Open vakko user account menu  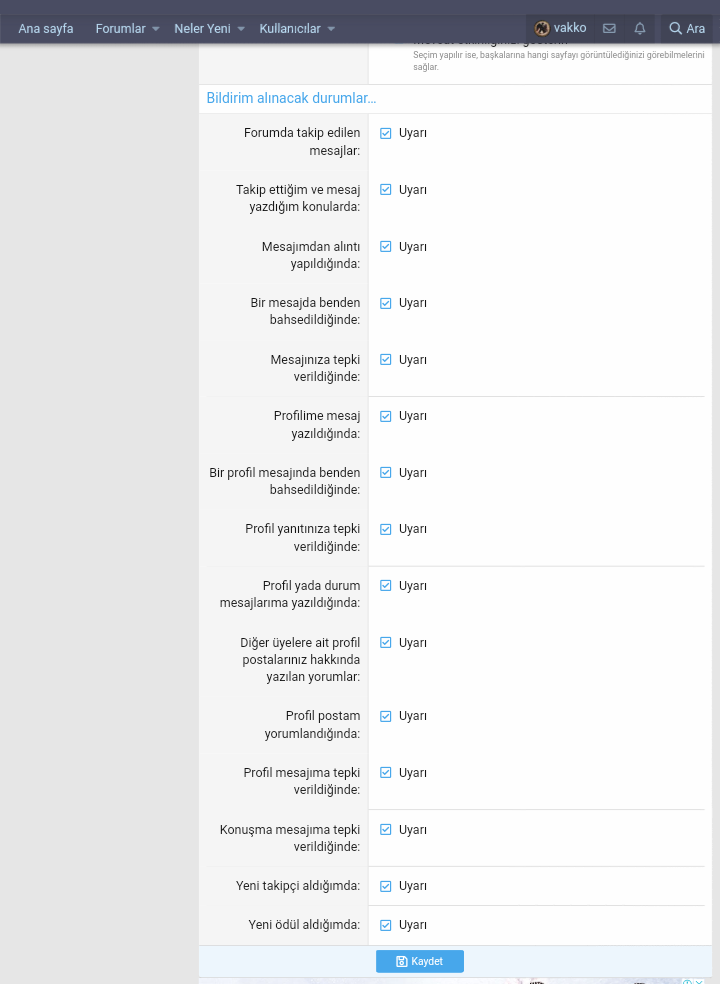(x=561, y=28)
